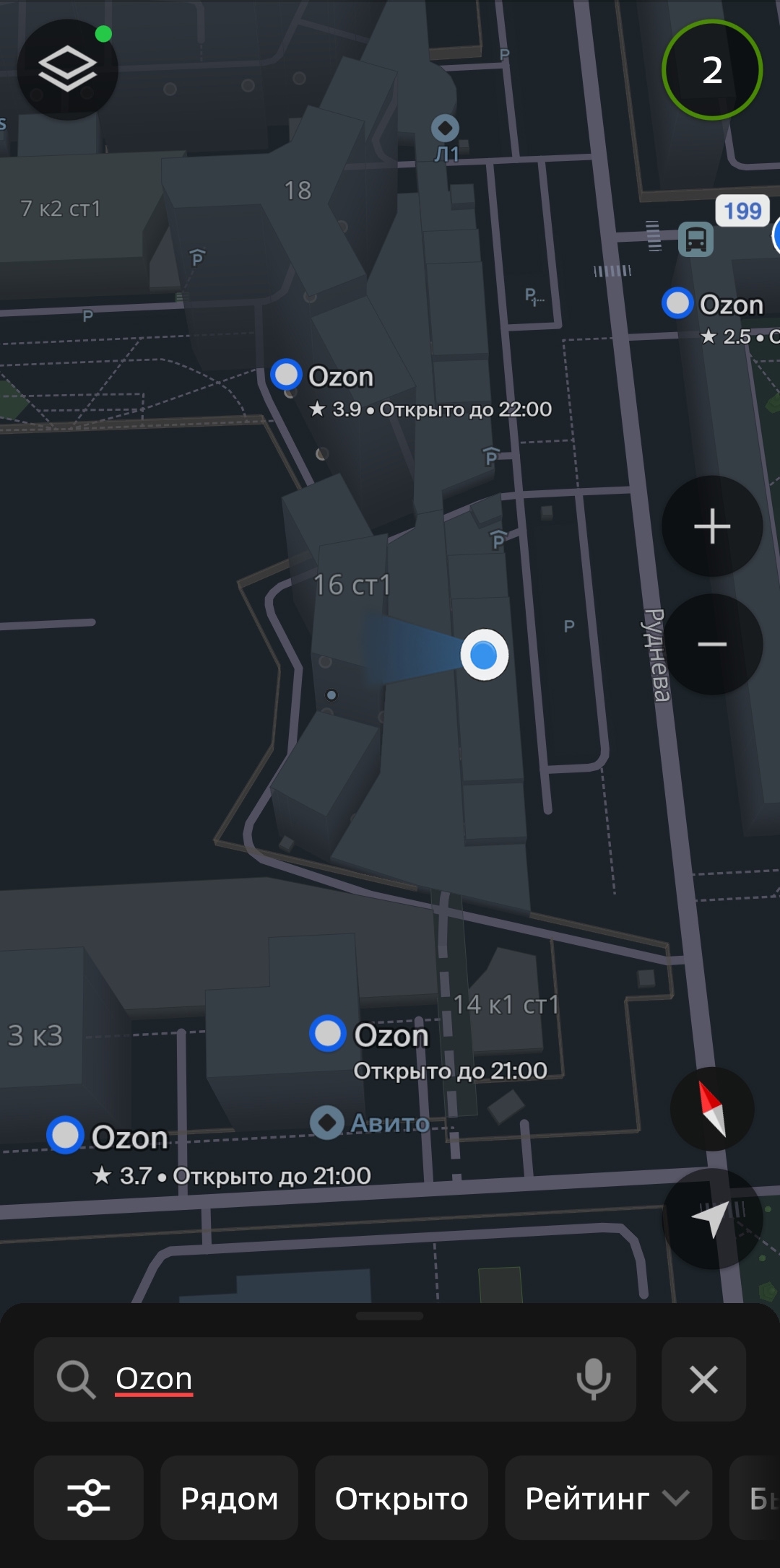The image size is (780, 1568).
Task: Open the Ozon pin near 14 к1 ст1
Action: (x=328, y=1033)
